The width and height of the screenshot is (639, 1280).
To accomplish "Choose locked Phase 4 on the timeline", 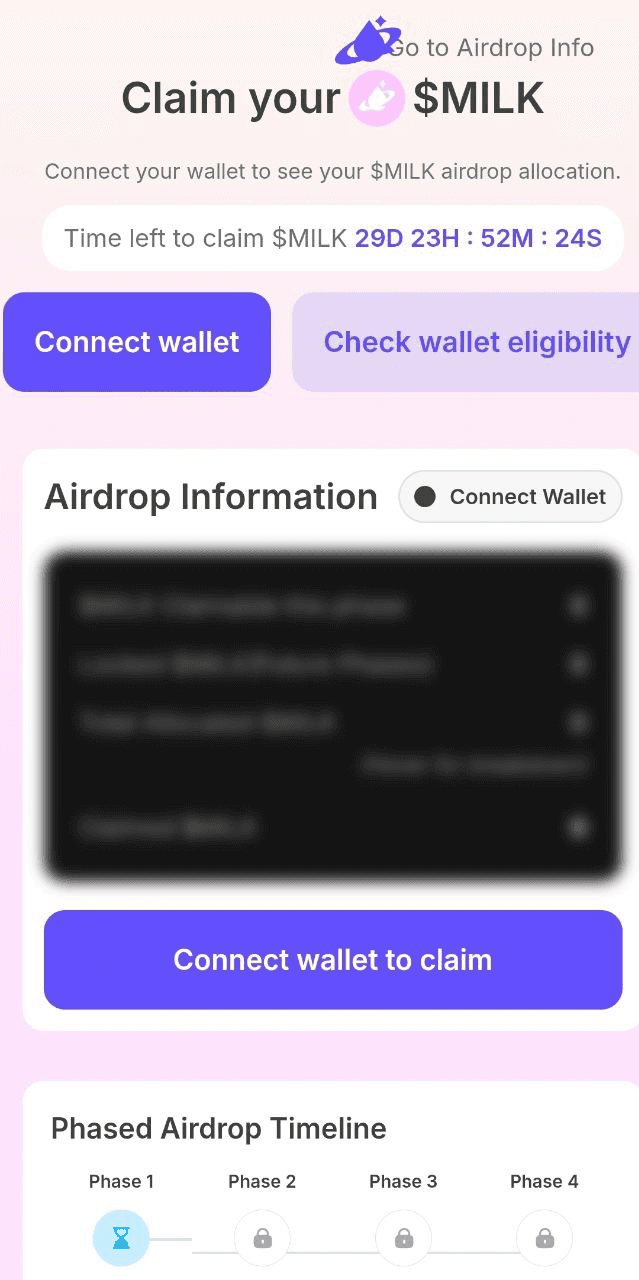I will [544, 1238].
